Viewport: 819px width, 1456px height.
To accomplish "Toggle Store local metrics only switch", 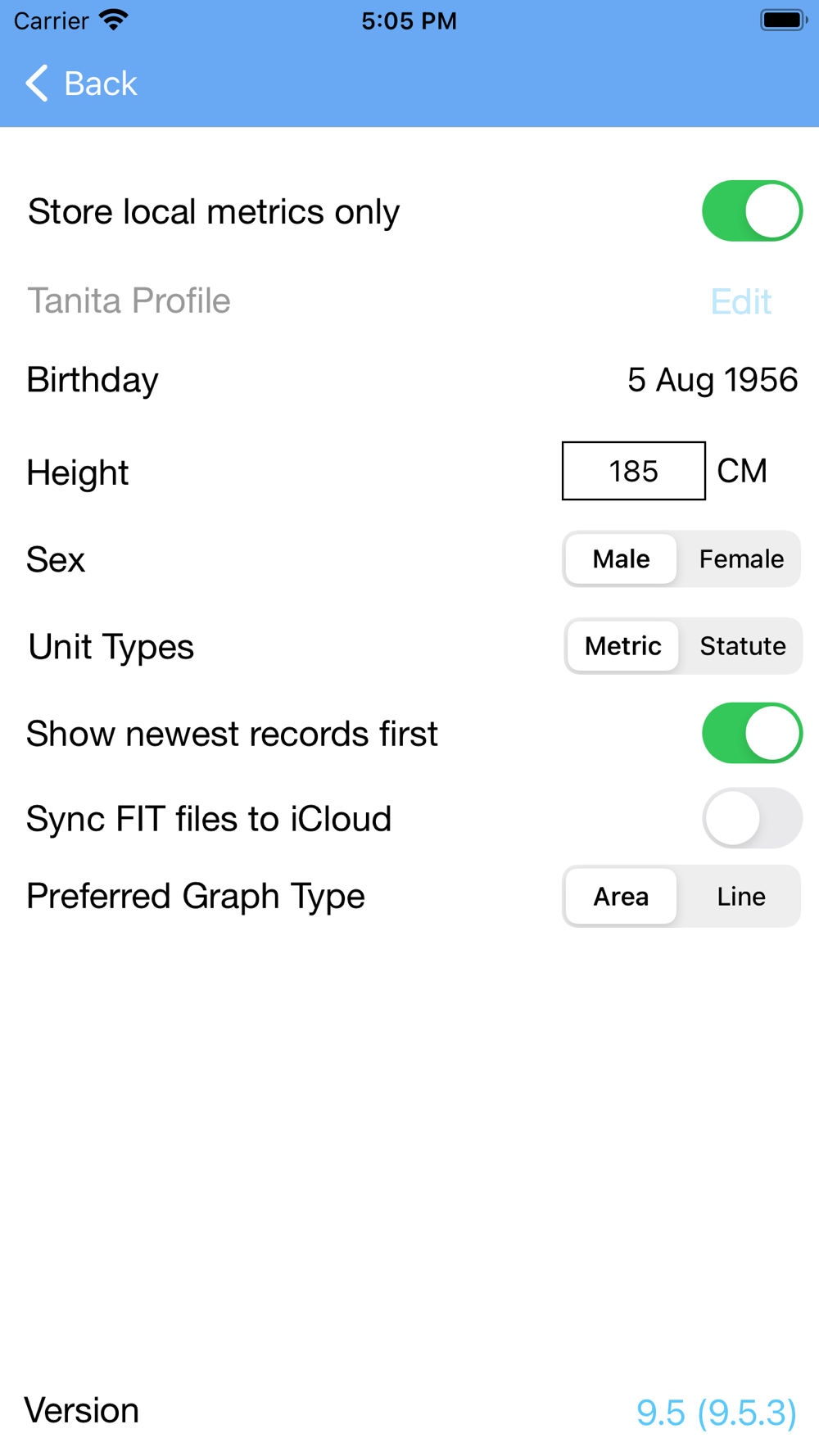I will (x=752, y=211).
